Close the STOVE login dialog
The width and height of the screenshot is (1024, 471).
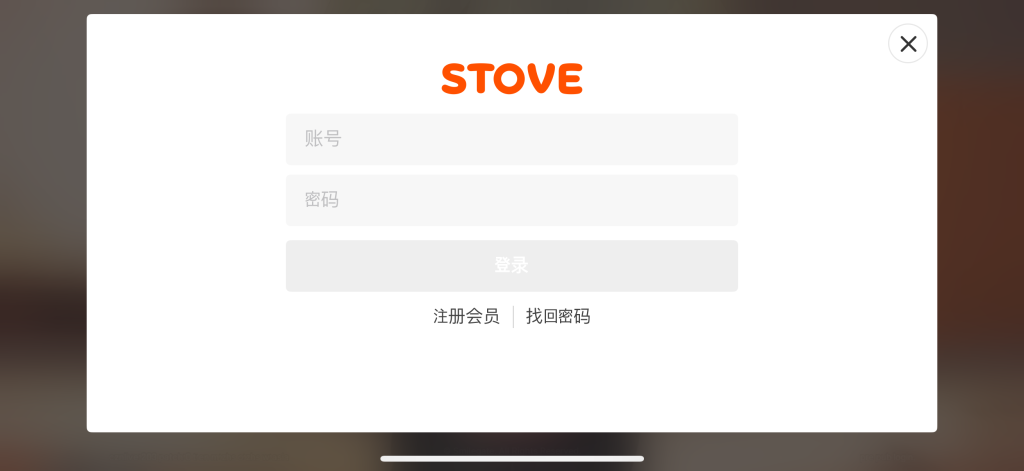[x=907, y=44]
